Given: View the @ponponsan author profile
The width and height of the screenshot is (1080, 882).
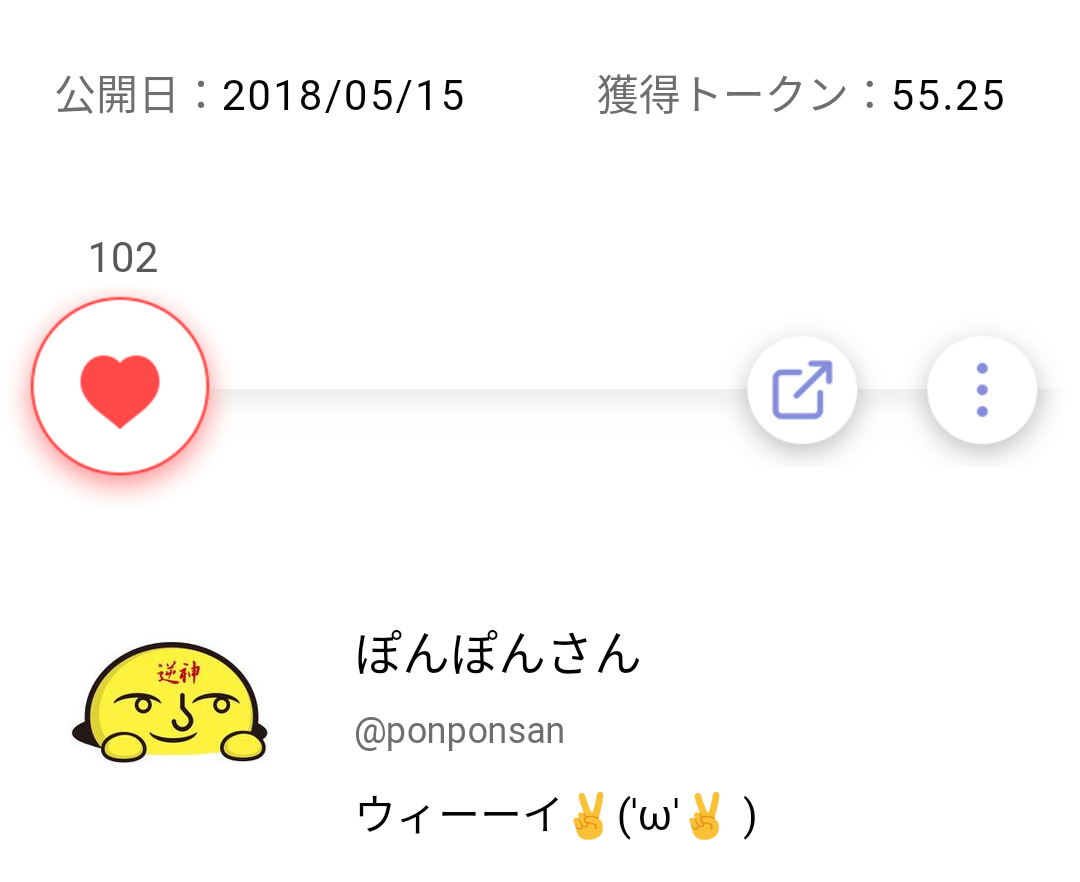Looking at the screenshot, I should point(460,731).
